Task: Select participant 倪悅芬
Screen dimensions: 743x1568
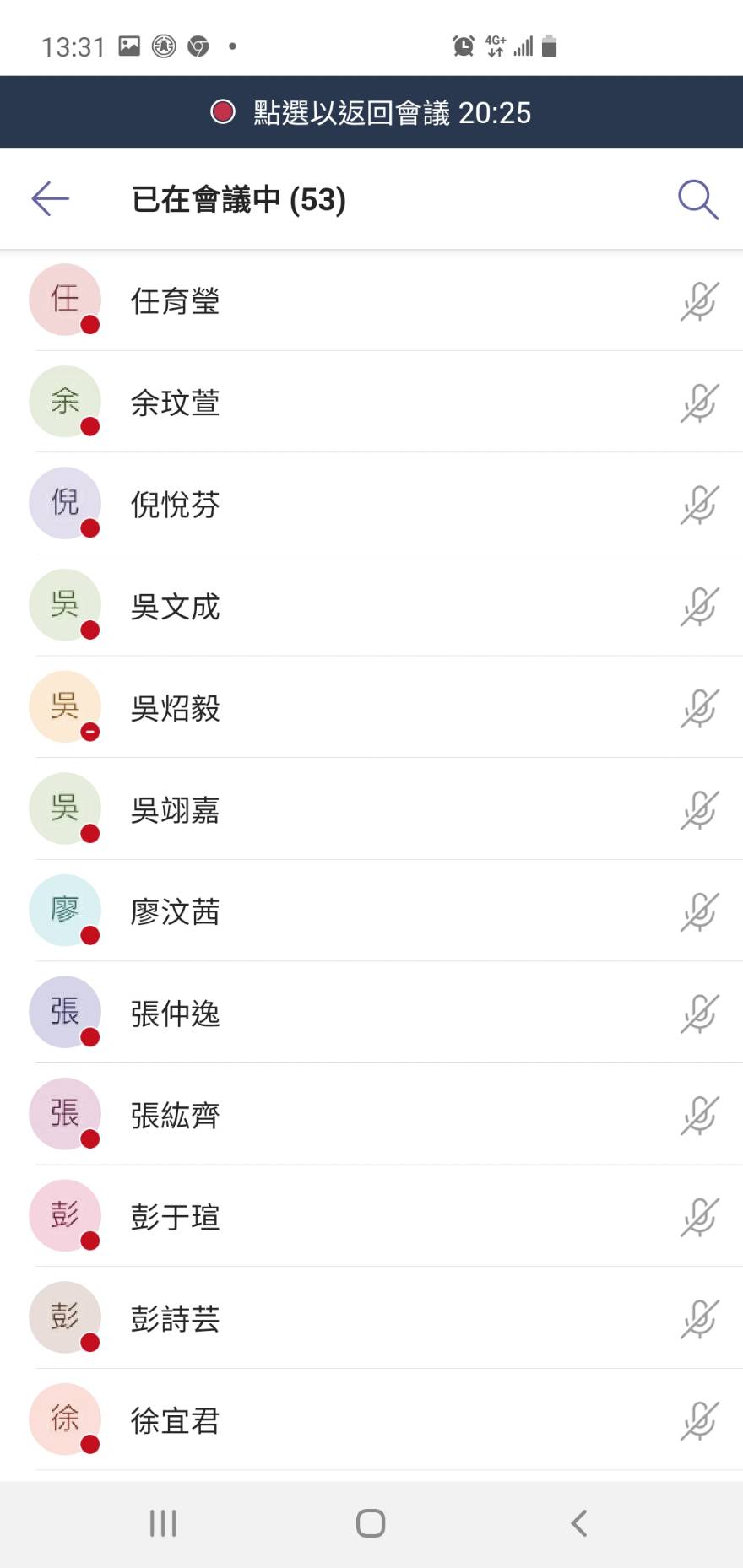Action: [x=371, y=504]
